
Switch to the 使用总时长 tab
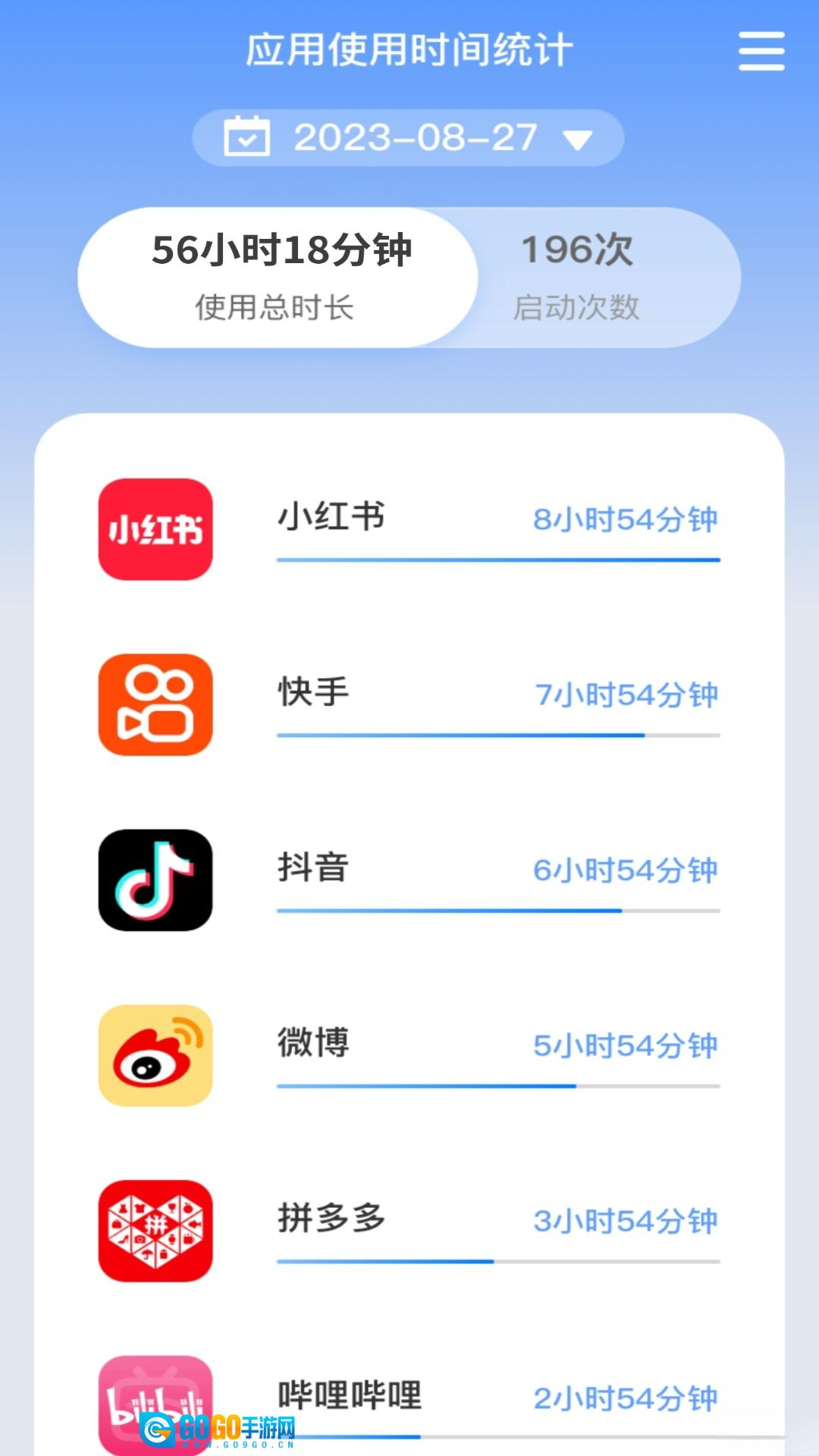279,278
